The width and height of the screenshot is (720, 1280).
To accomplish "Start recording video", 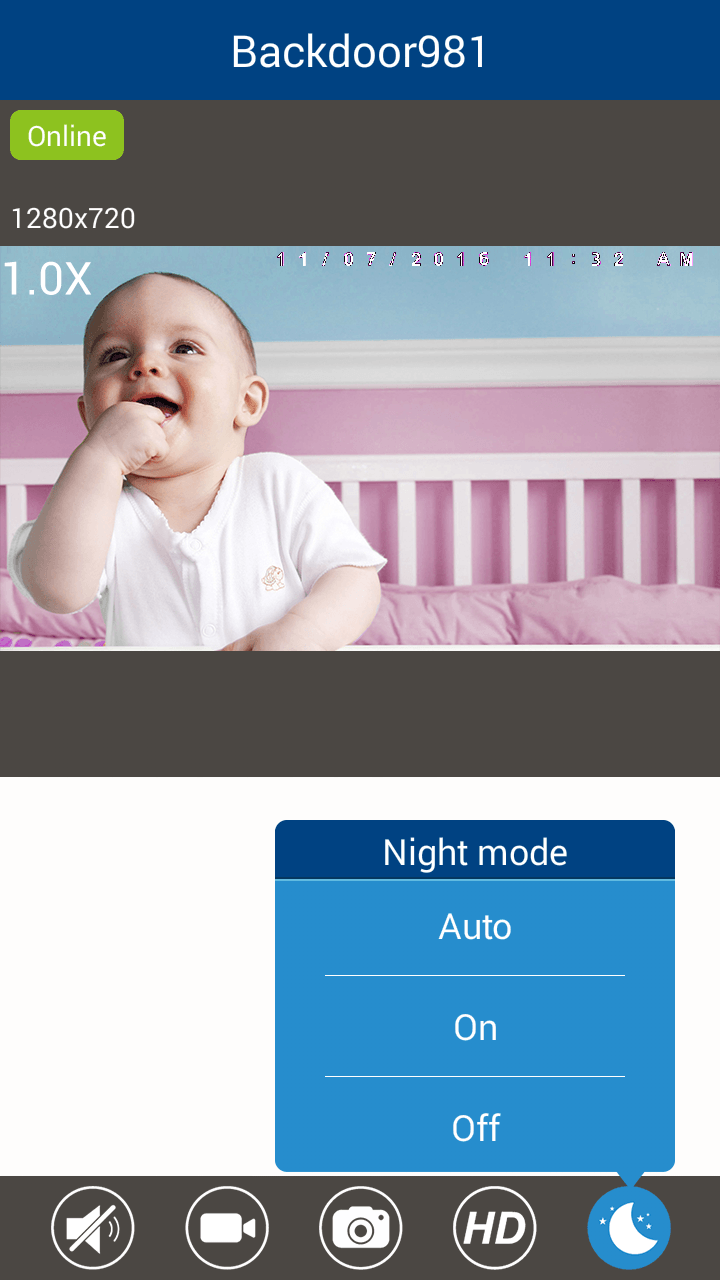I will pyautogui.click(x=227, y=1228).
